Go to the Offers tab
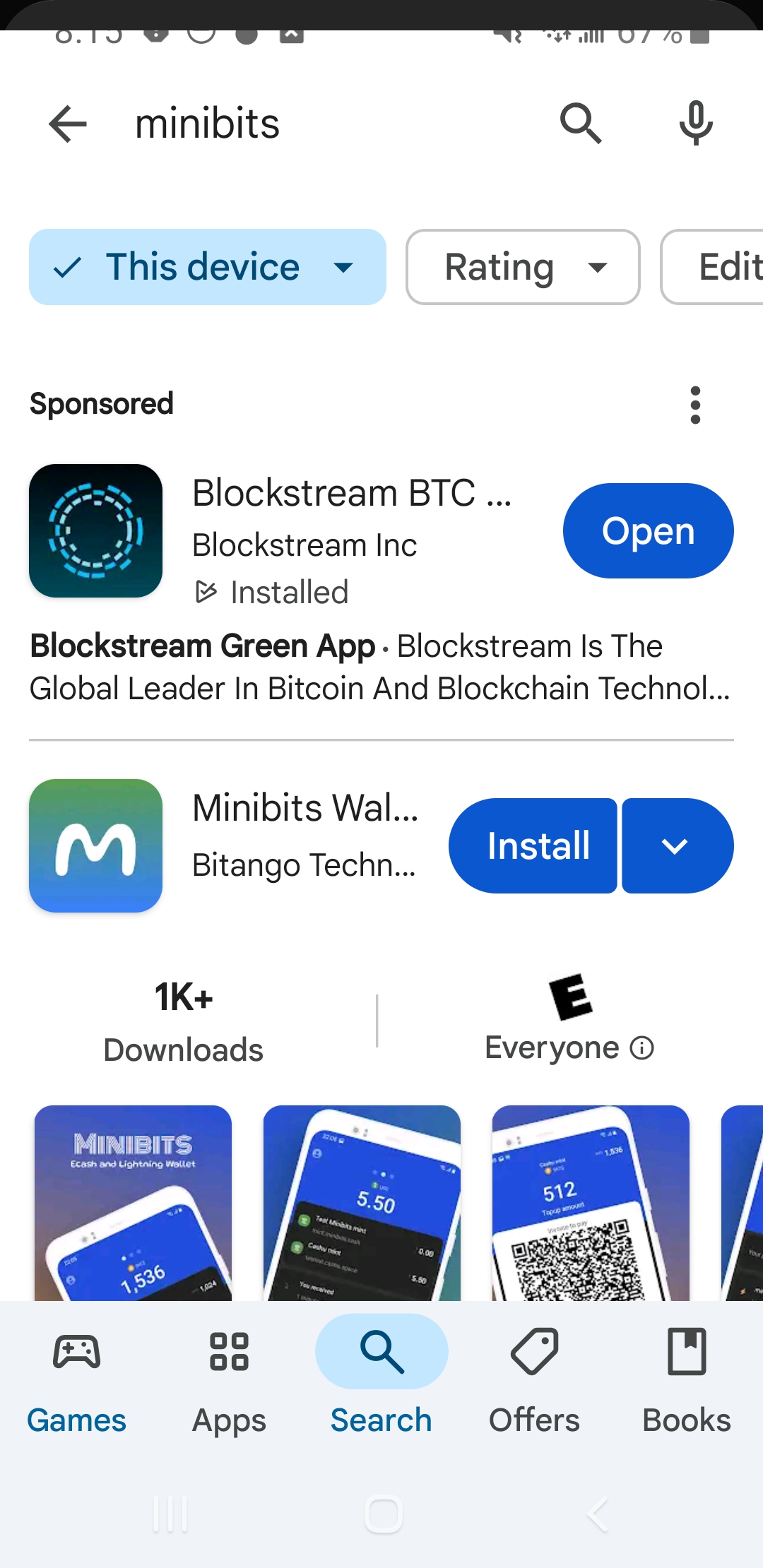763x1568 pixels. (534, 1377)
